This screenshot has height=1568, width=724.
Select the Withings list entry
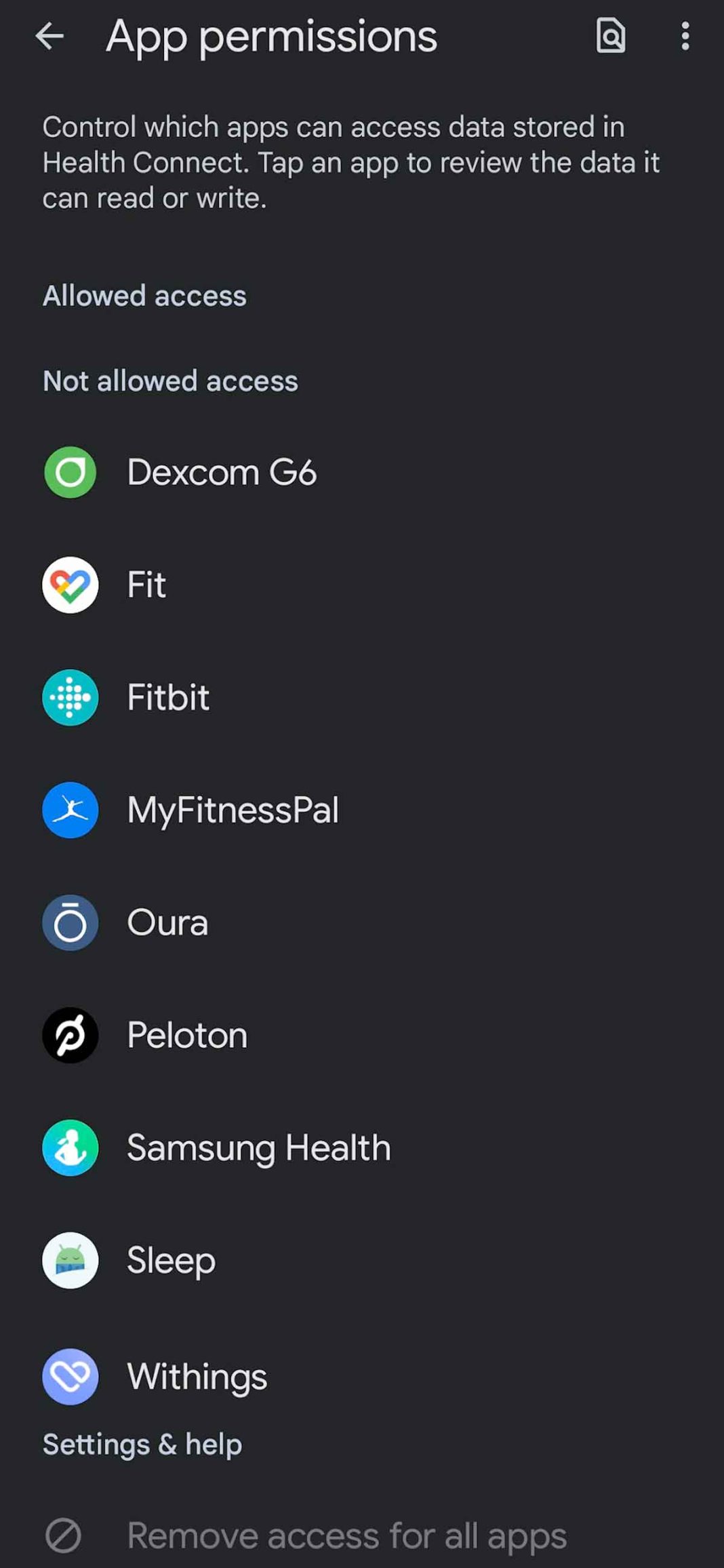197,1377
